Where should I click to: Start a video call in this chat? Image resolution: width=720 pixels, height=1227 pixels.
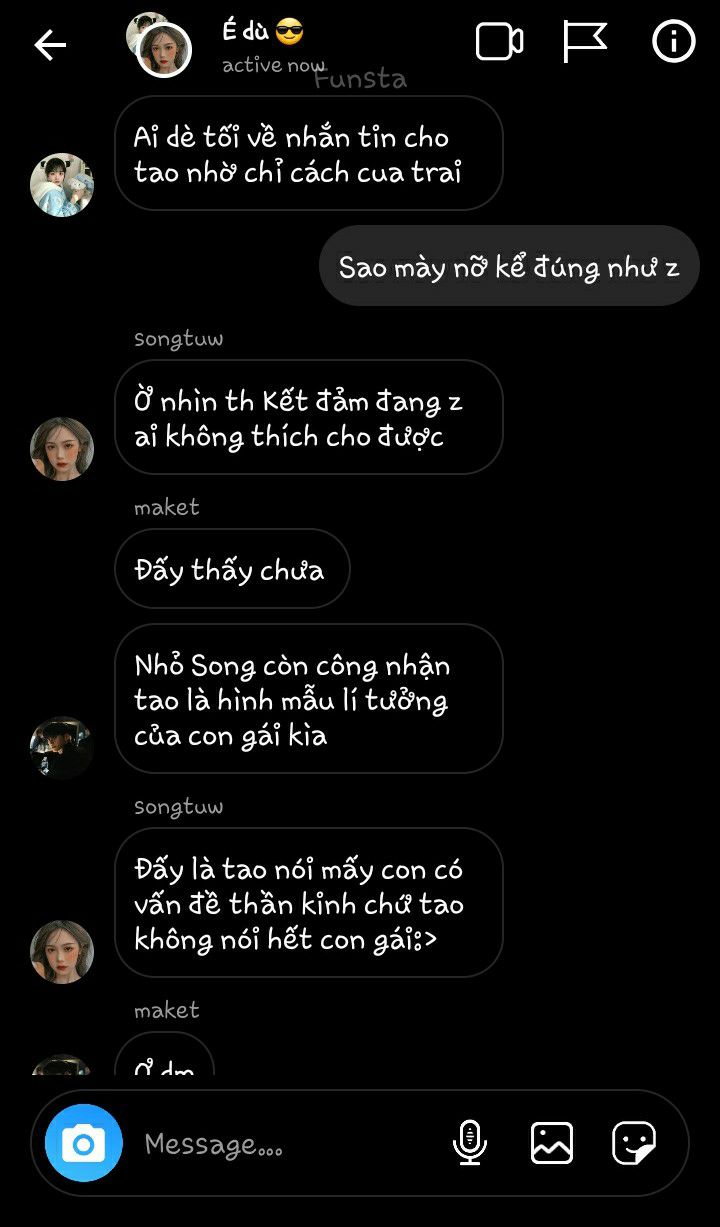(499, 42)
